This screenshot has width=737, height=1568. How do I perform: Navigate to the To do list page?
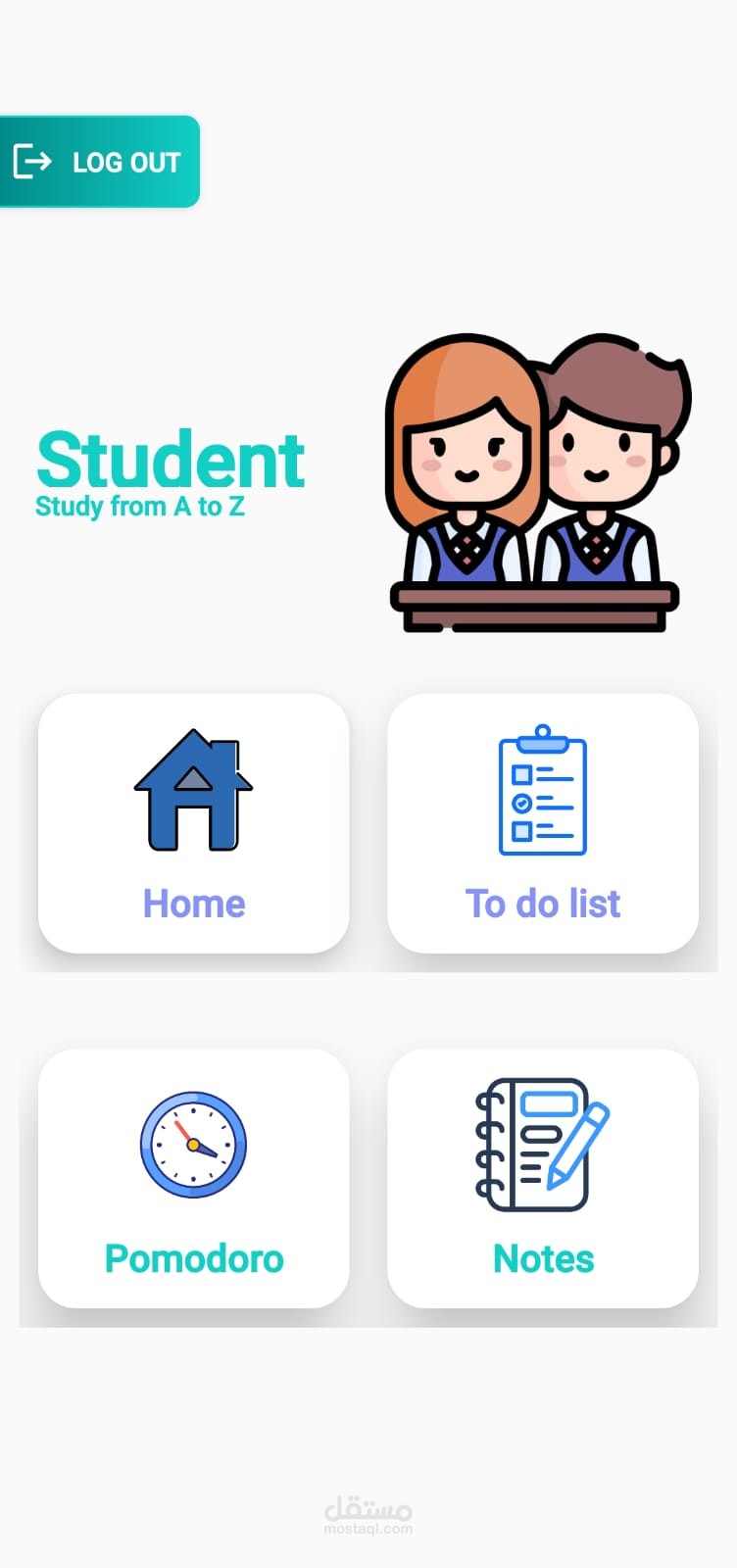coord(543,823)
